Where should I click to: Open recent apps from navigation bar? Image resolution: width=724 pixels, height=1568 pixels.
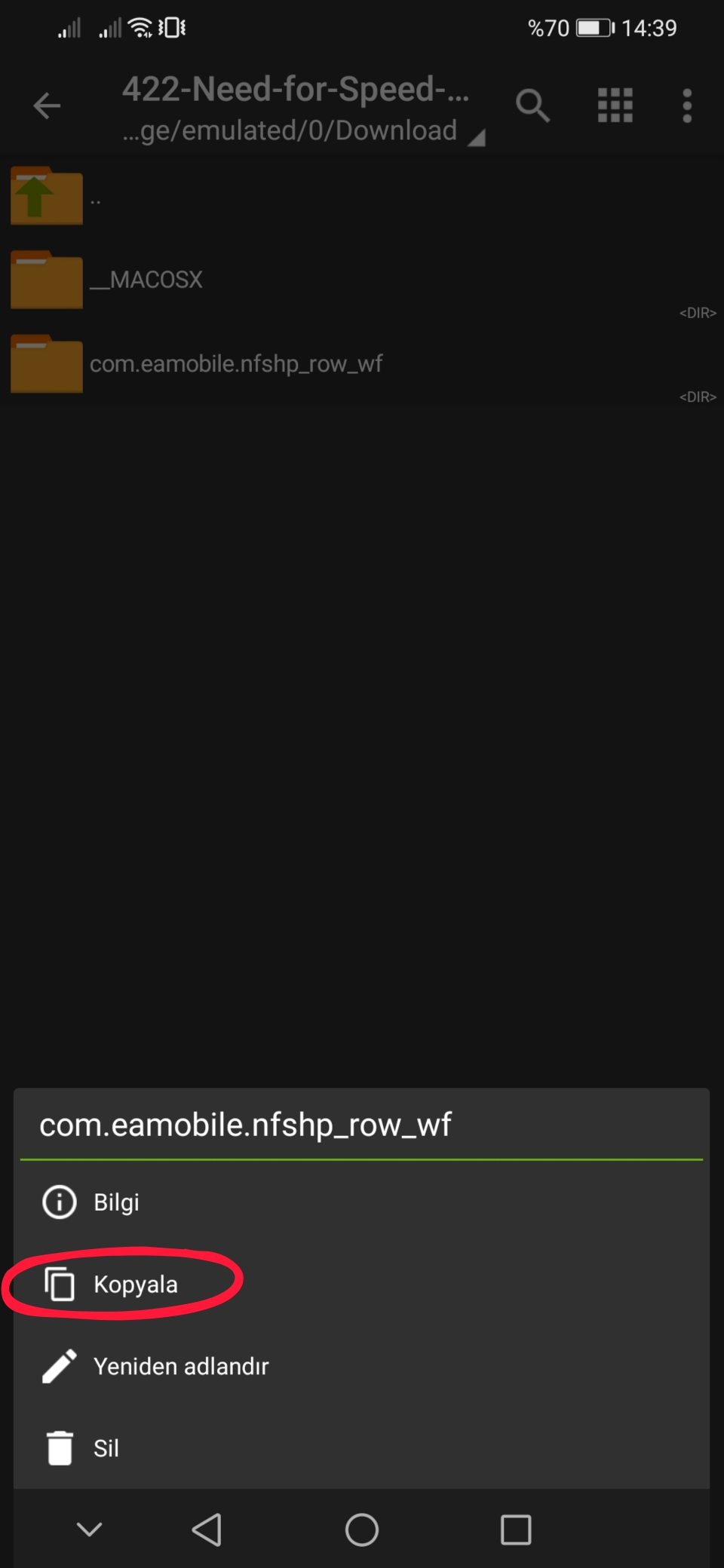coord(516,1530)
